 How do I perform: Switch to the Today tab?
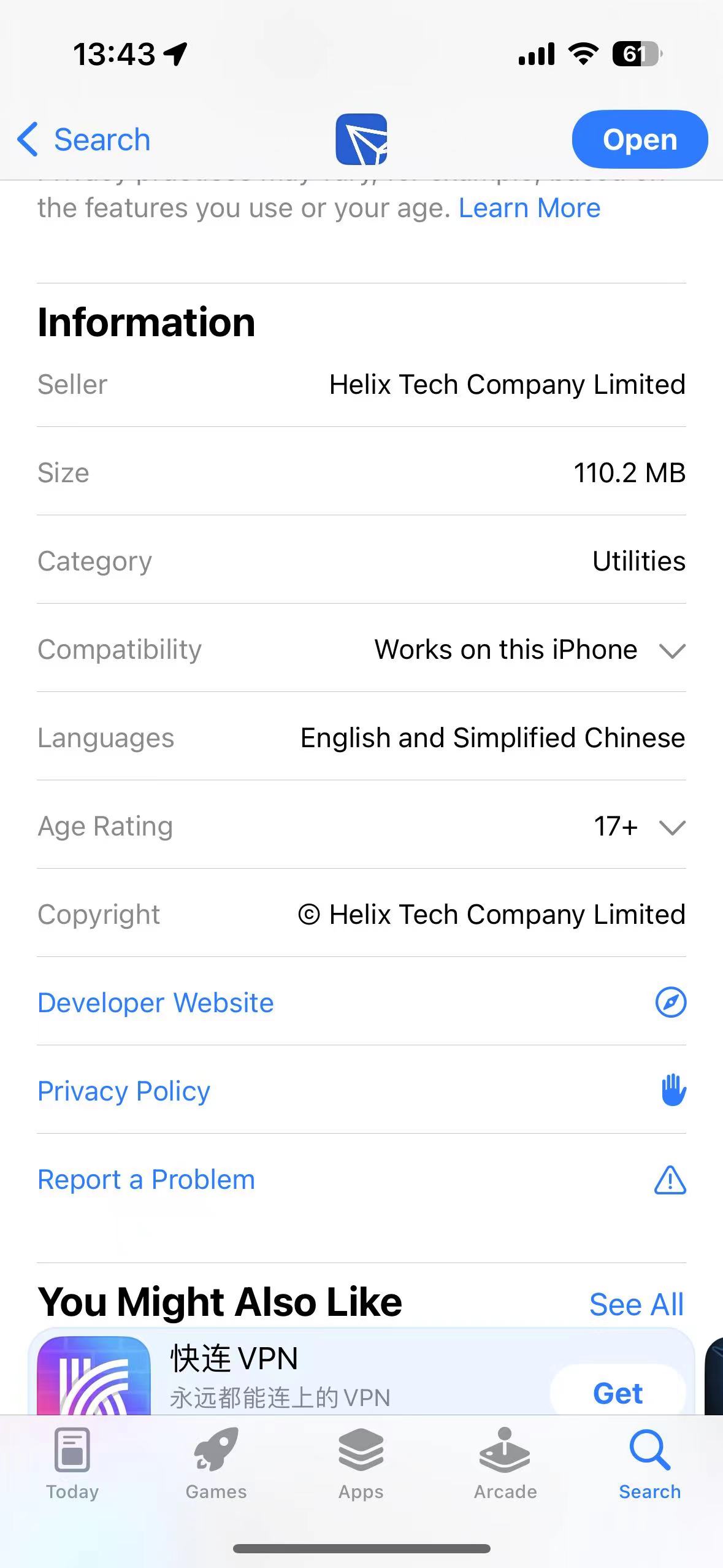click(72, 1464)
